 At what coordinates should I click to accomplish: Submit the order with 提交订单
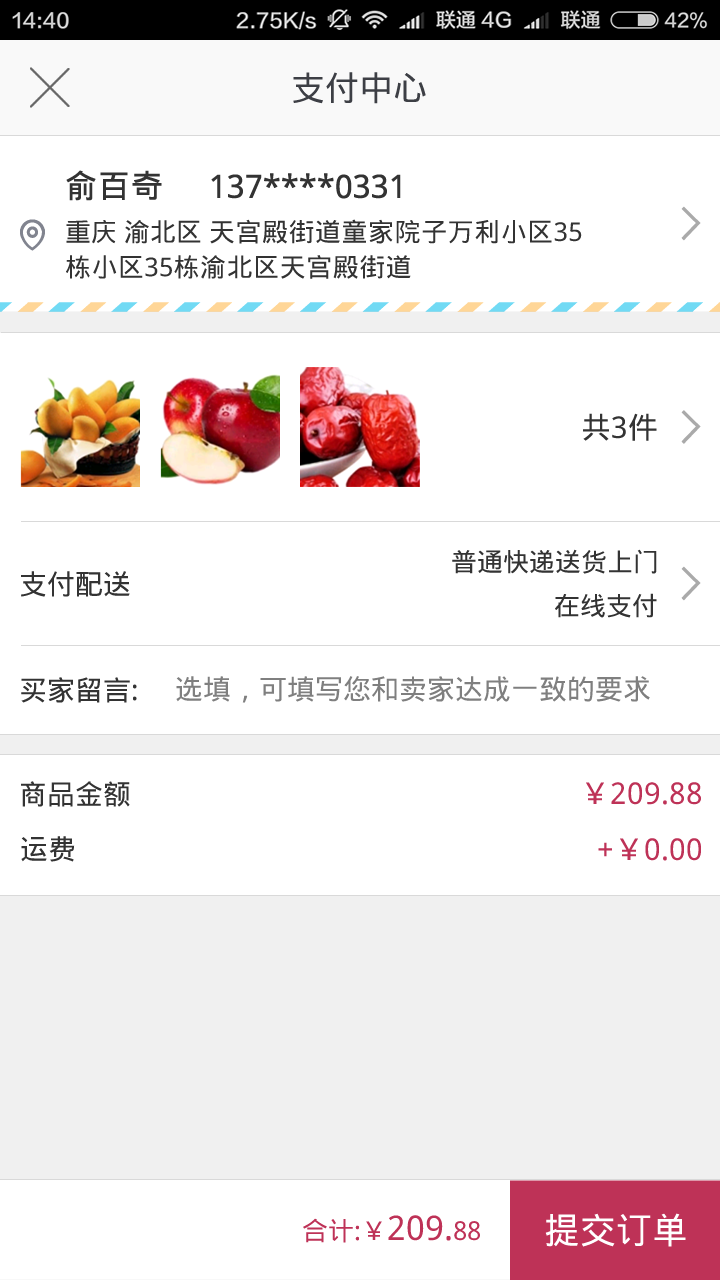[614, 1230]
